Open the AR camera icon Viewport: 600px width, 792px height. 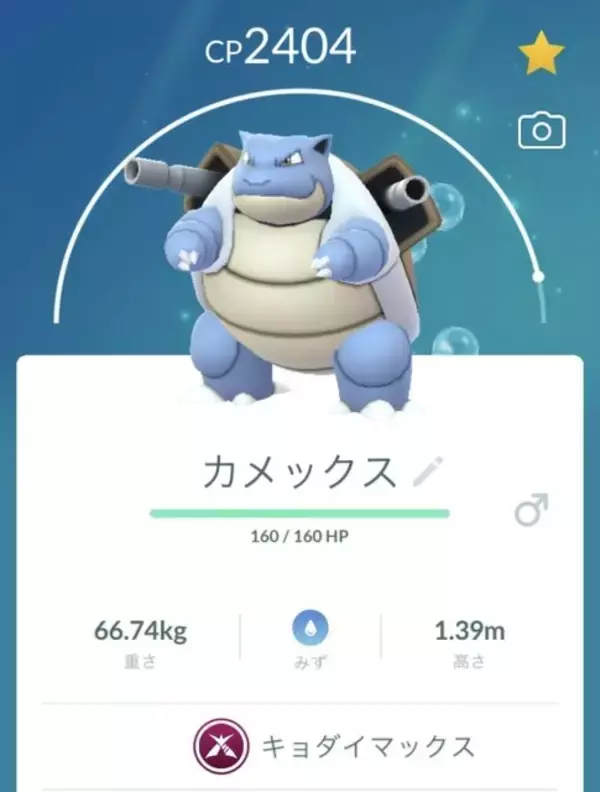541,131
